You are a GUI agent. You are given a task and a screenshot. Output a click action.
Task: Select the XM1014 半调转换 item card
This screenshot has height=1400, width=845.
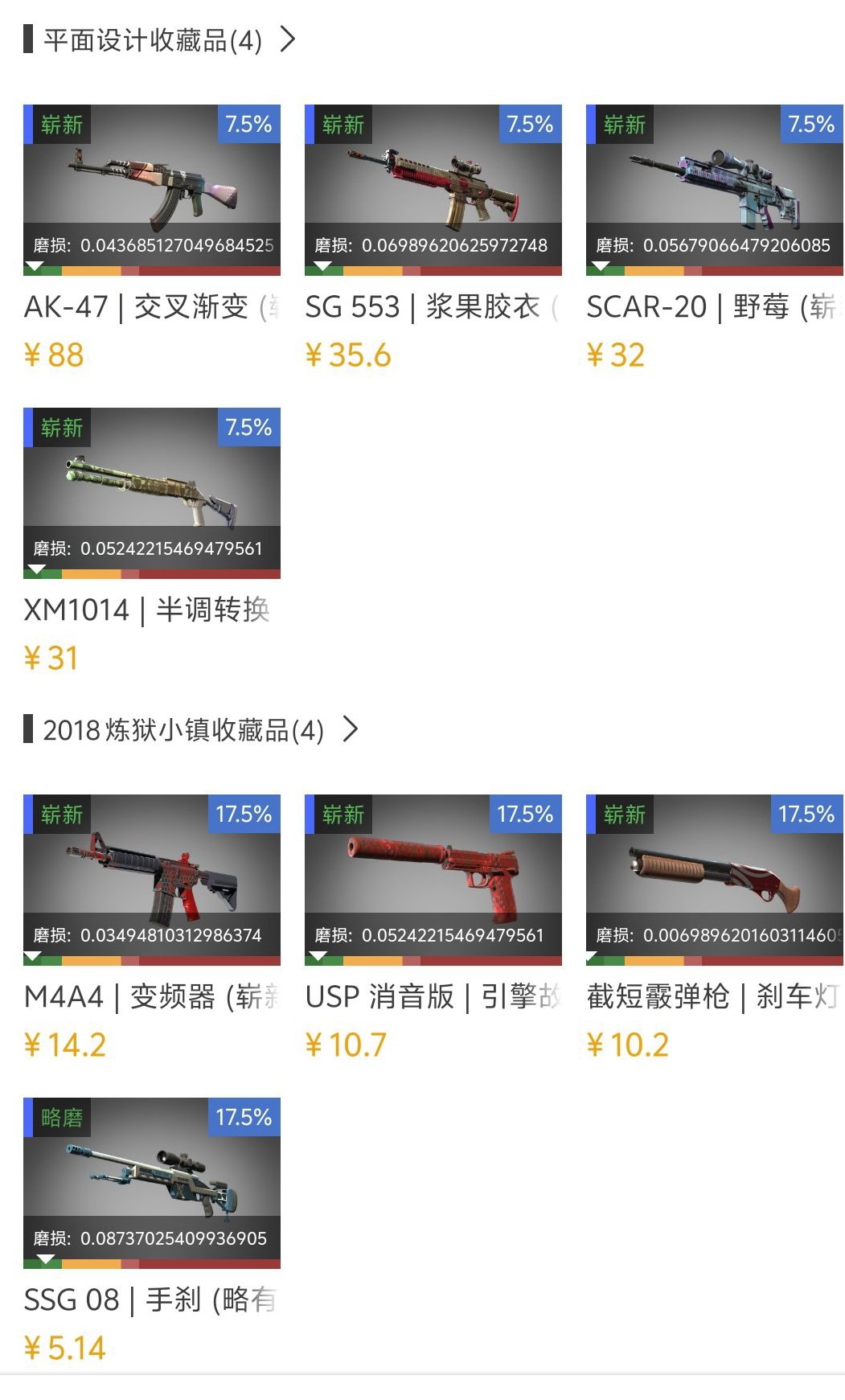coord(152,492)
